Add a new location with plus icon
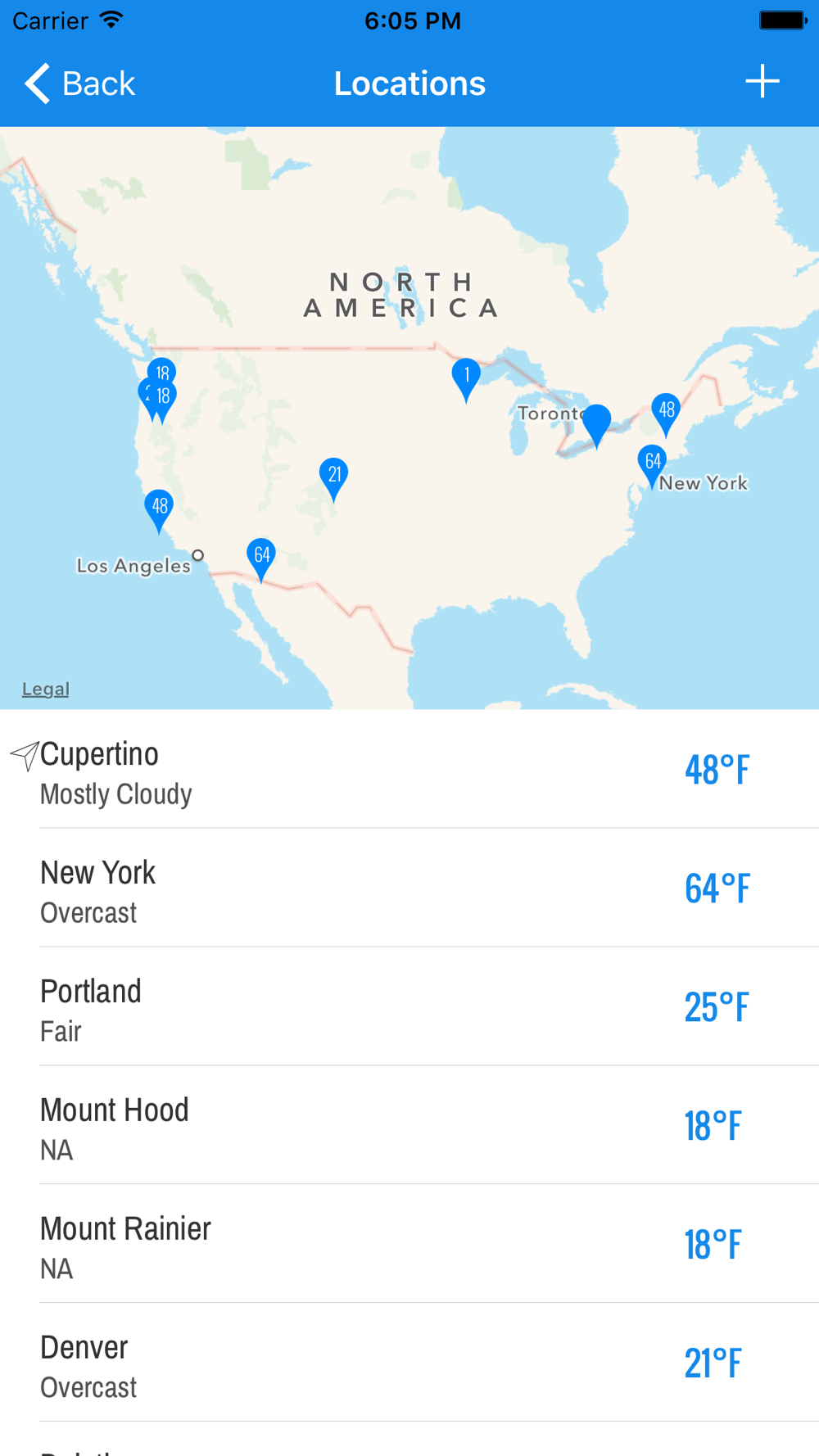 [x=762, y=82]
